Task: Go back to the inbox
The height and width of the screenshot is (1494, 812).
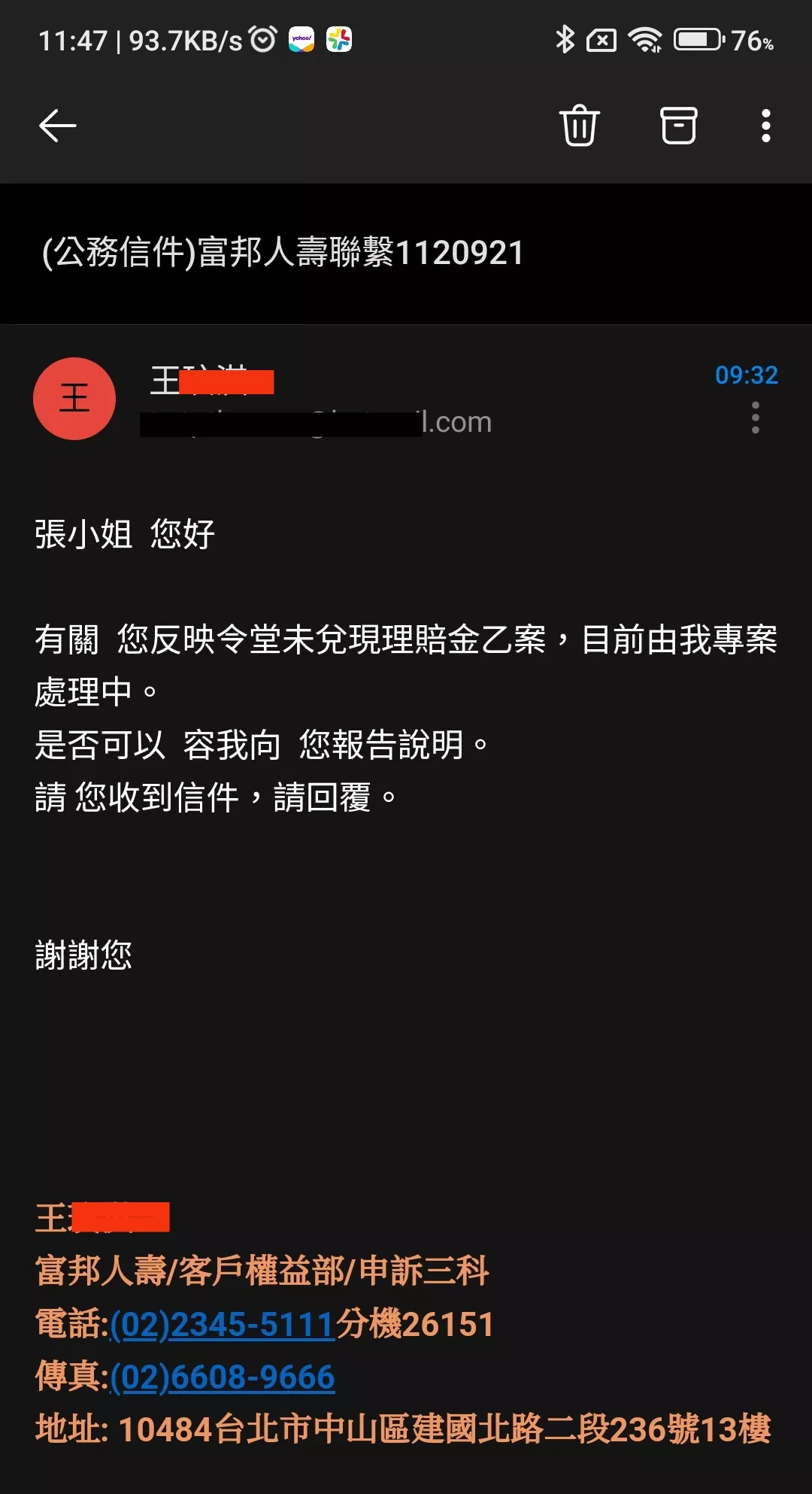Action: click(x=58, y=126)
